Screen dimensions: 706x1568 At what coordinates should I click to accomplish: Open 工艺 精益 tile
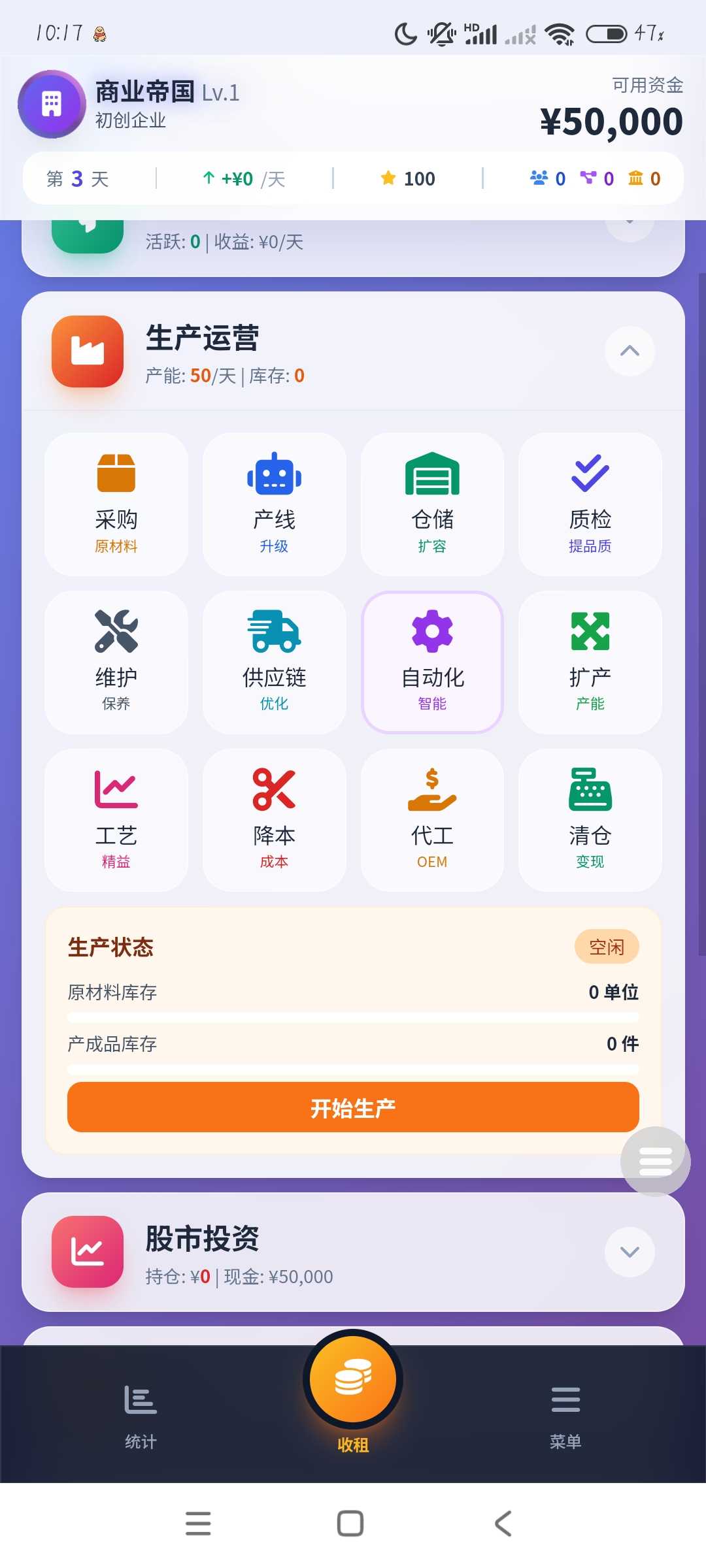click(116, 820)
